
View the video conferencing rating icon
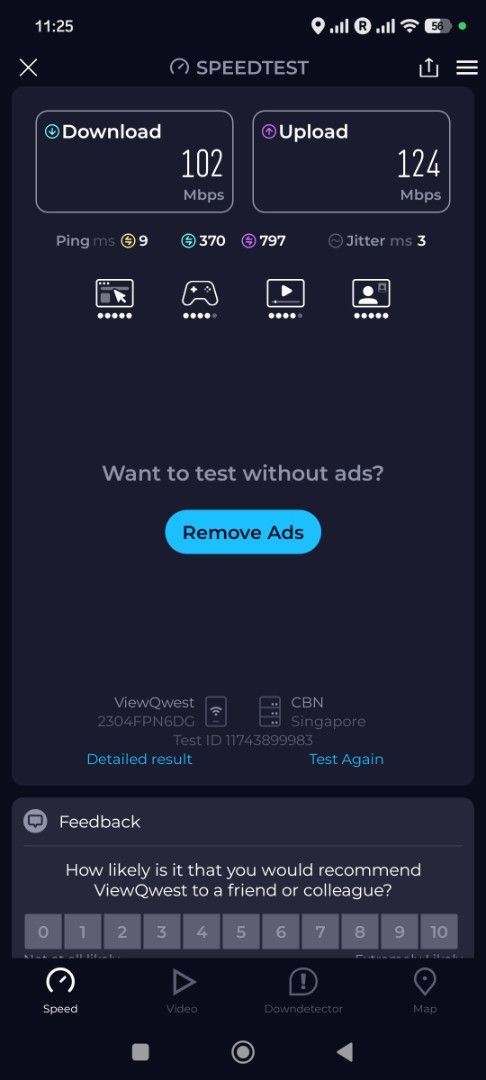371,299
